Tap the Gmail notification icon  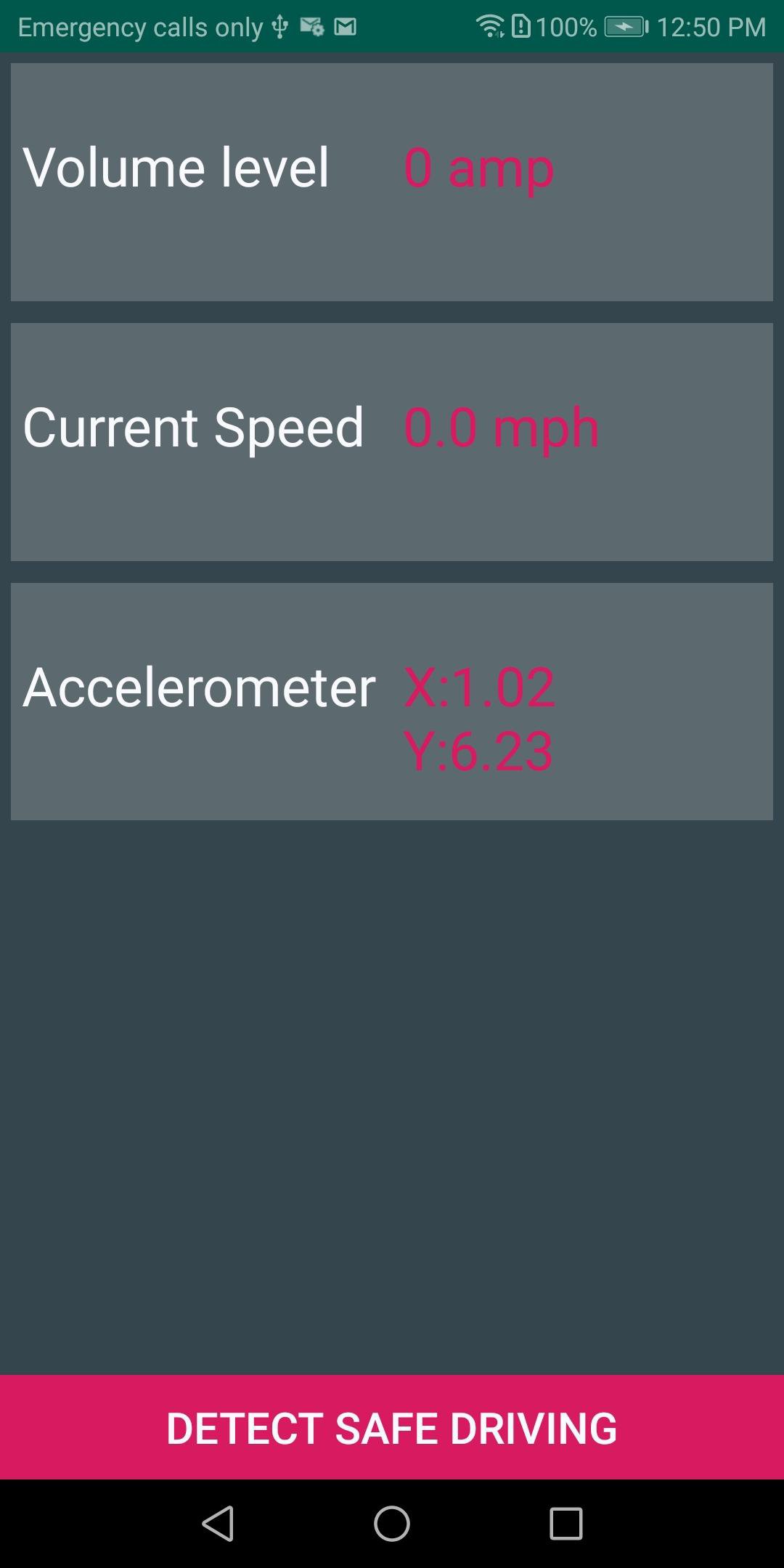pos(346,27)
